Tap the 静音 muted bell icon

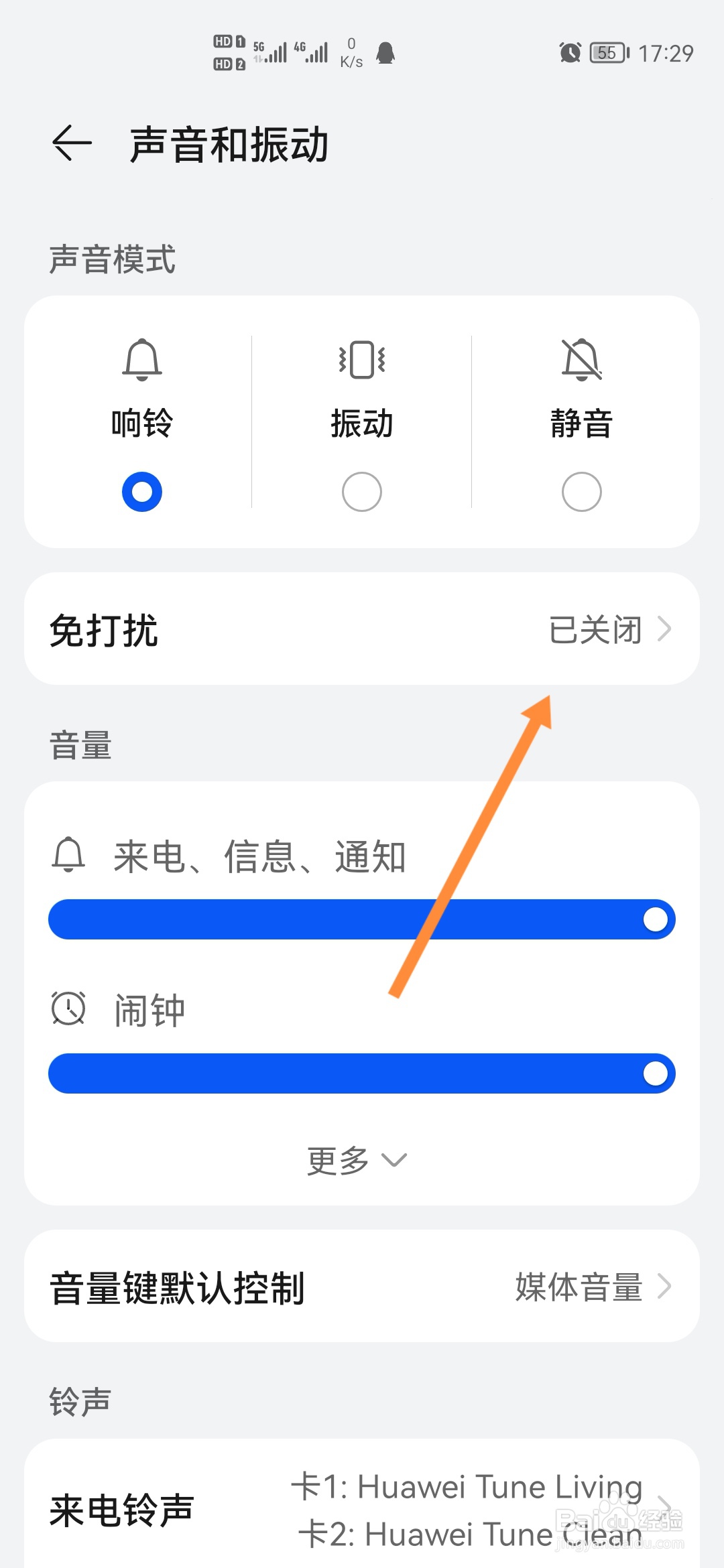581,360
